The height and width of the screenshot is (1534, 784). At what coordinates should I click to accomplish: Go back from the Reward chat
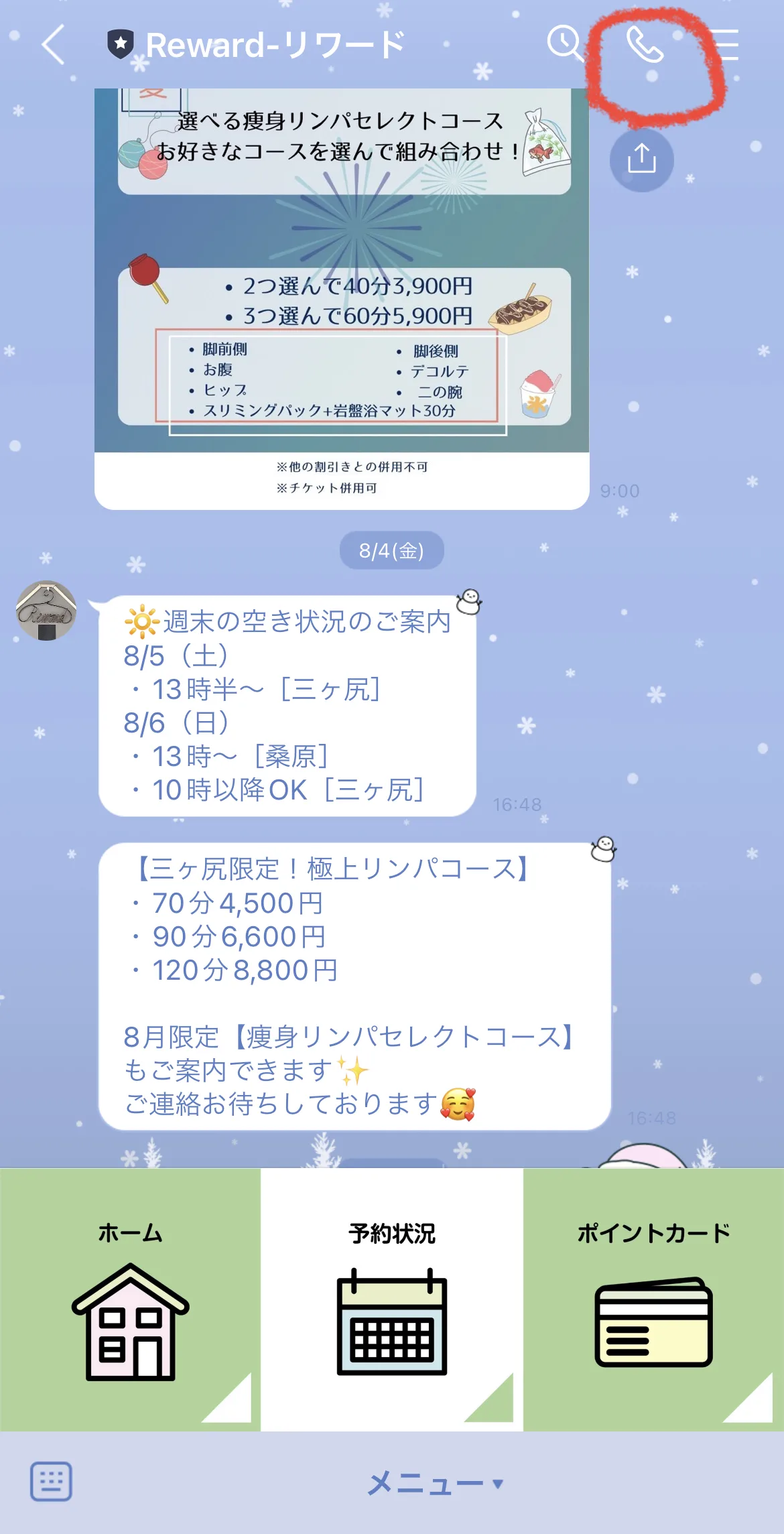tap(53, 44)
